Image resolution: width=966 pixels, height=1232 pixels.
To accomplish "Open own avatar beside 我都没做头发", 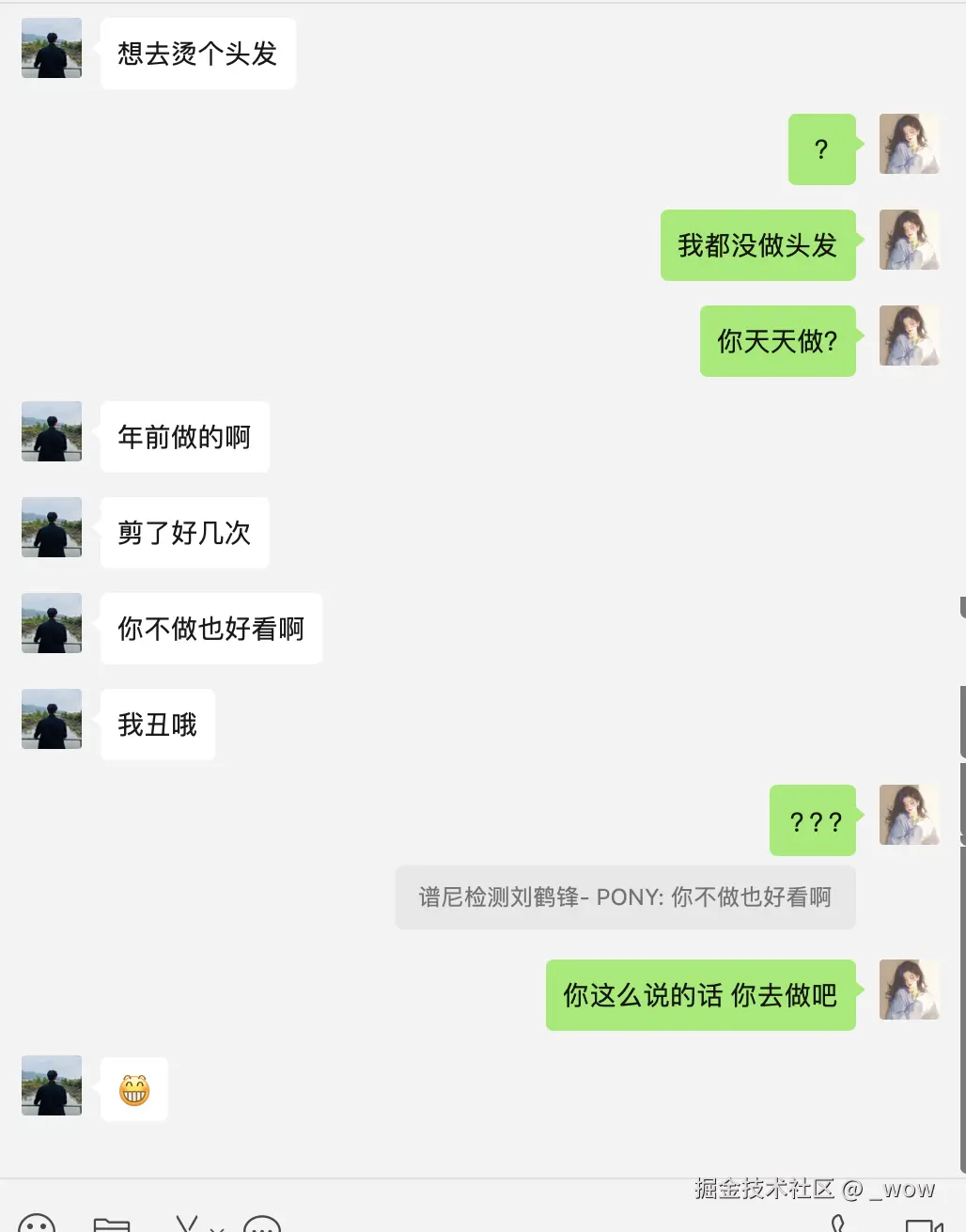I will tap(909, 240).
